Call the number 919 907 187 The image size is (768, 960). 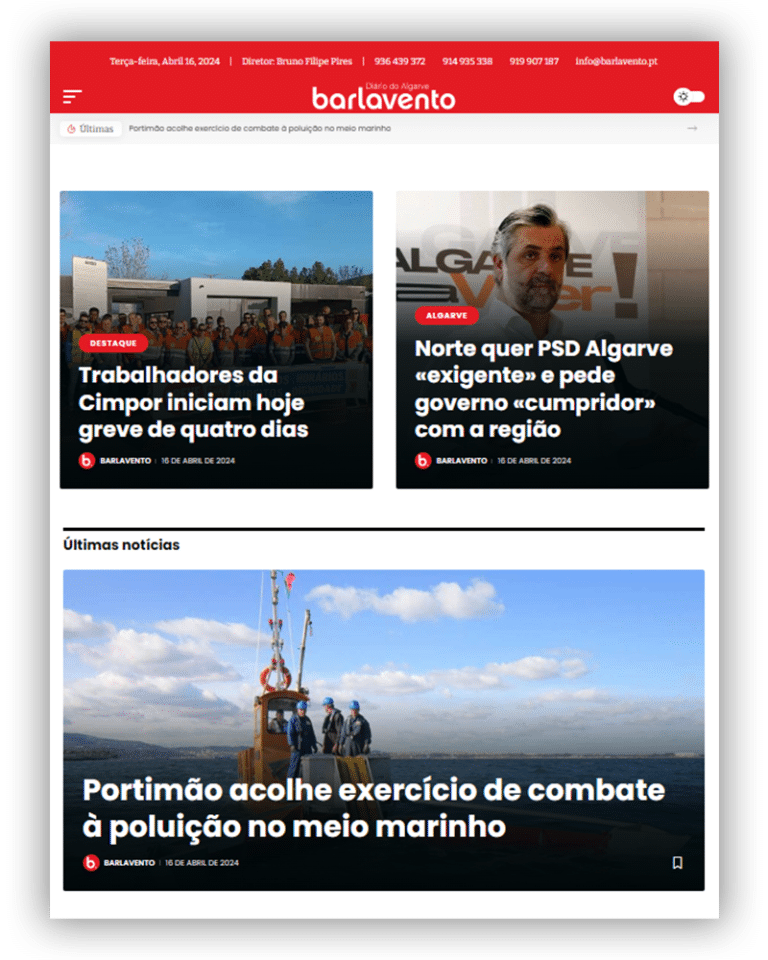(534, 61)
